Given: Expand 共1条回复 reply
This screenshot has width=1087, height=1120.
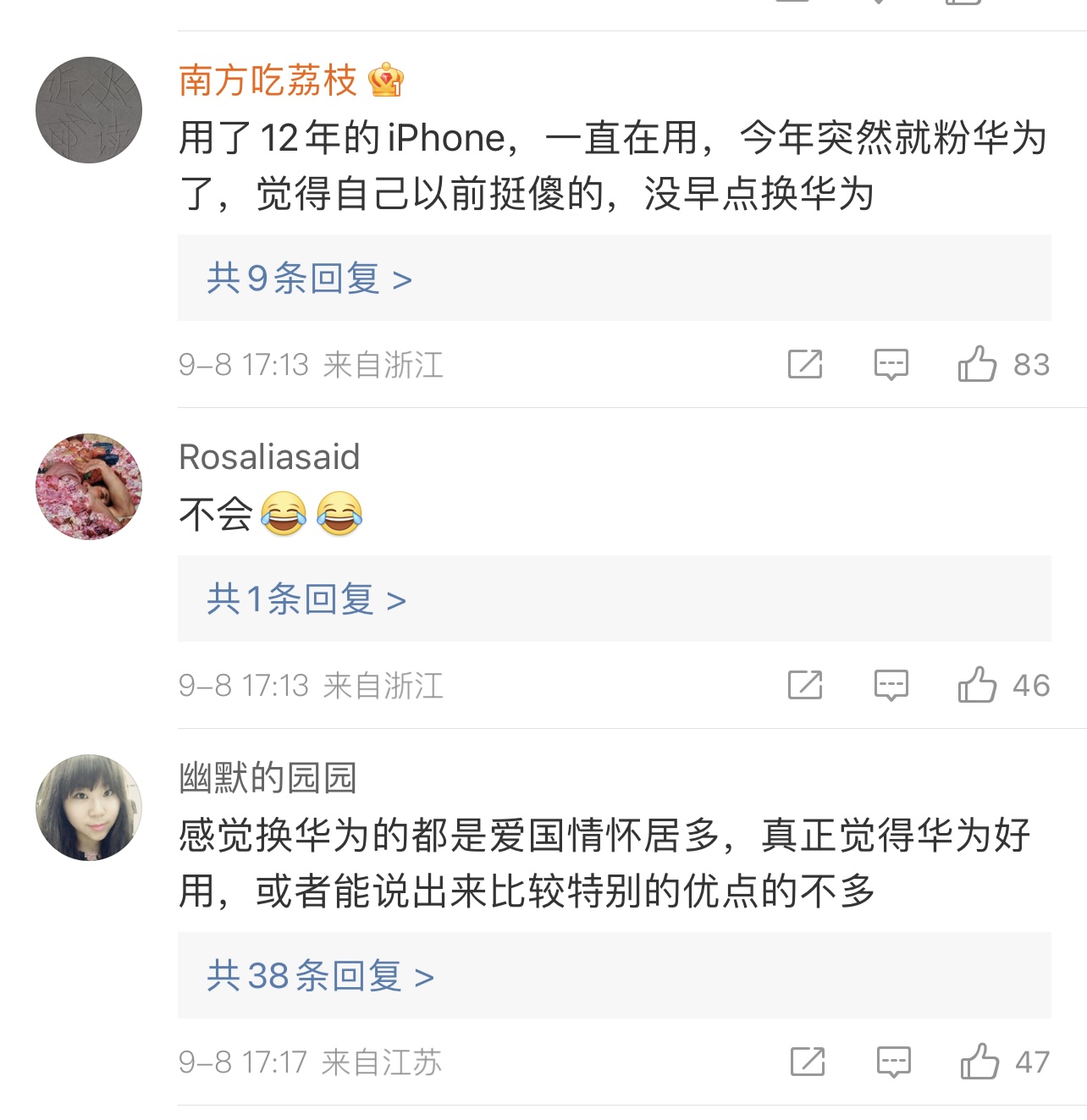Looking at the screenshot, I should pos(306,599).
